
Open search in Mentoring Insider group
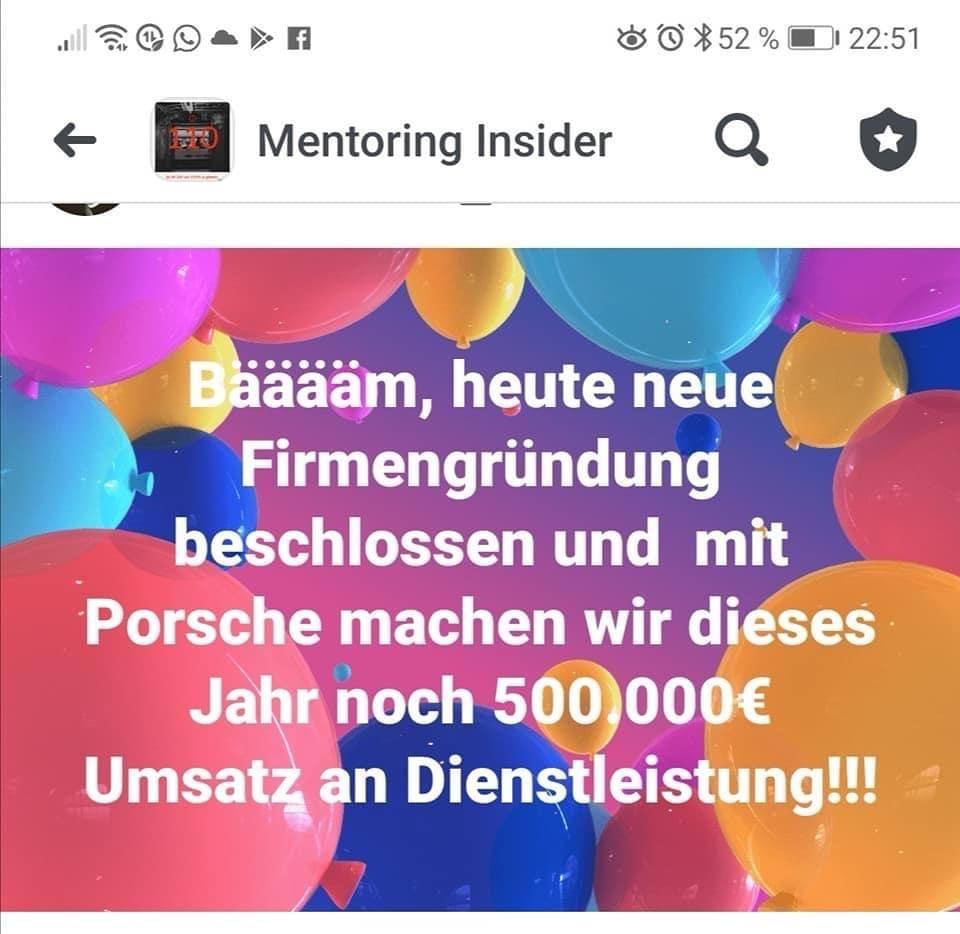[x=741, y=141]
